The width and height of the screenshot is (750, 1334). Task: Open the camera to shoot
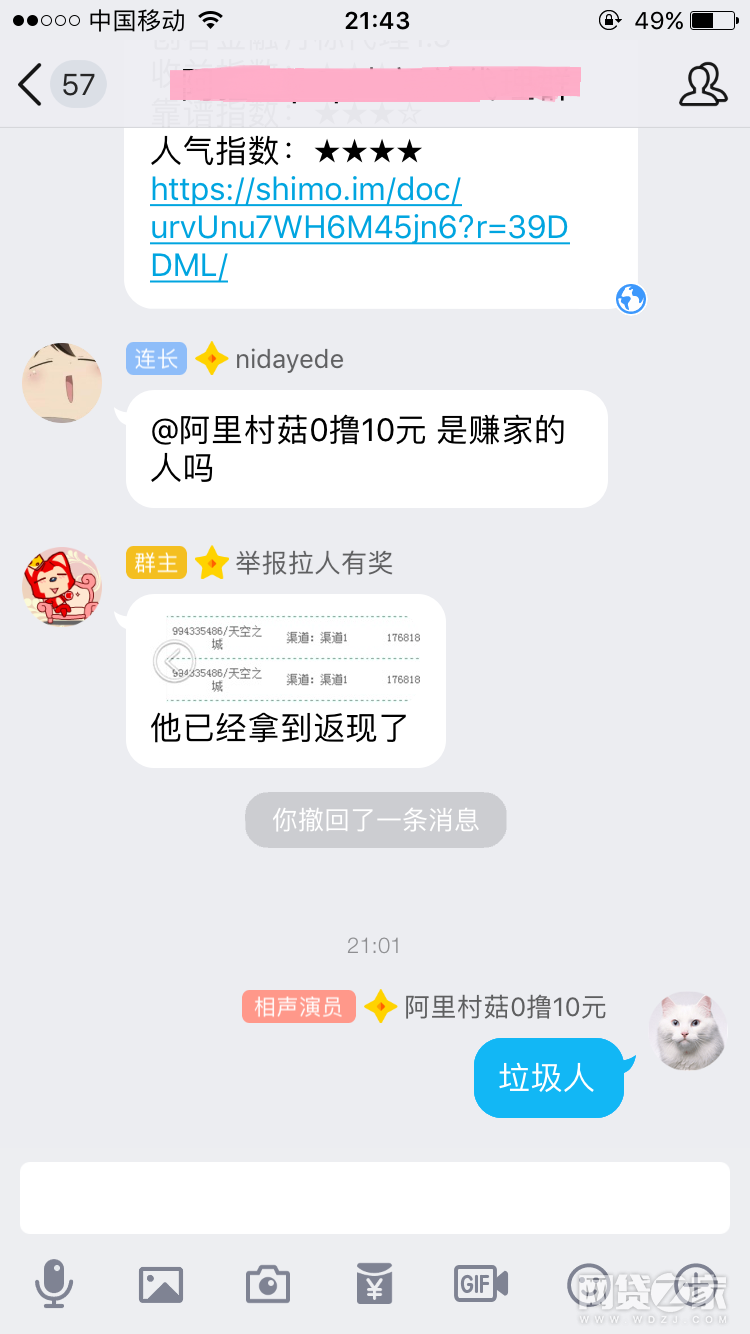point(267,1284)
